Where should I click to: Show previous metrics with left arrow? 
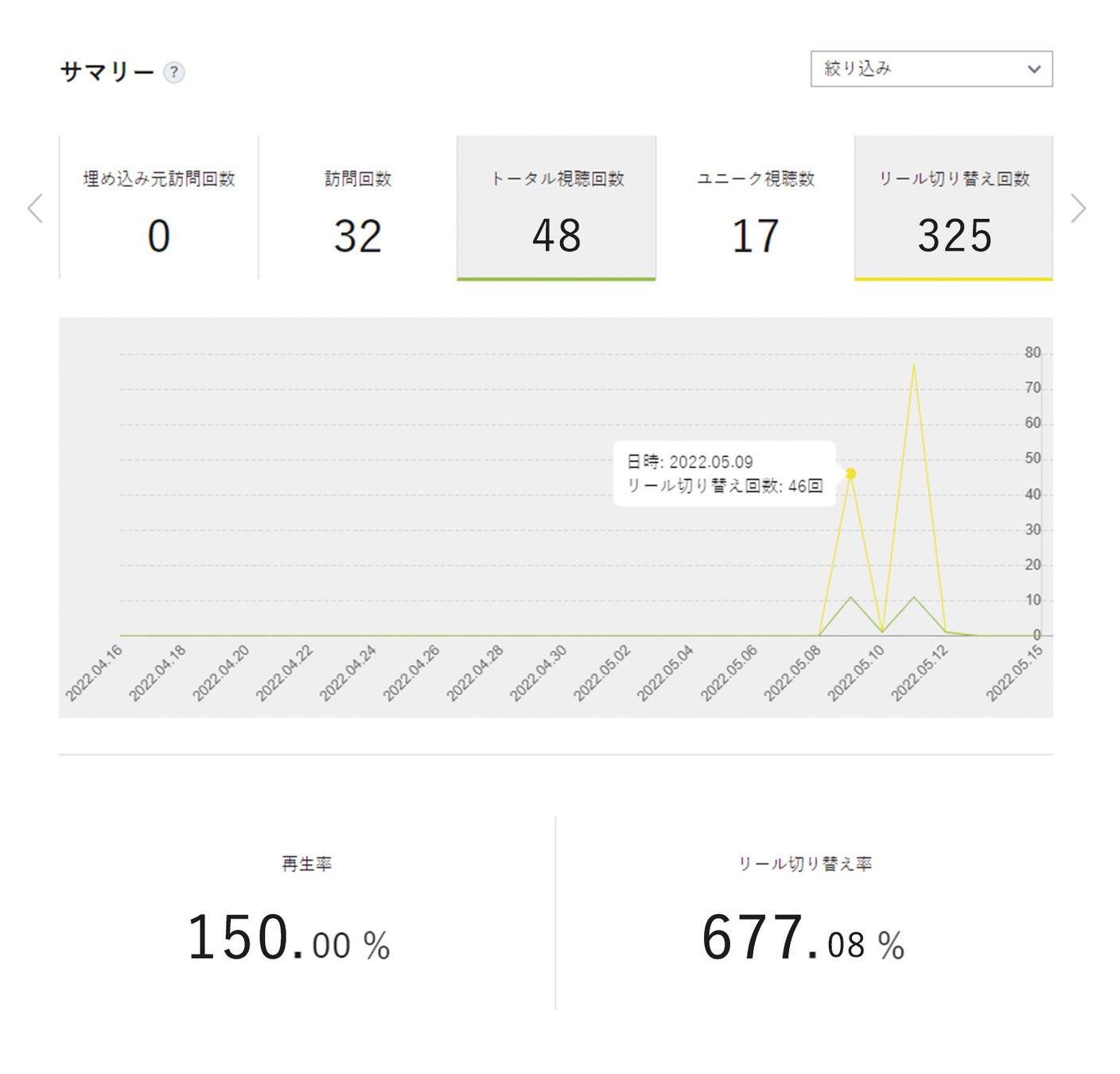(x=35, y=208)
